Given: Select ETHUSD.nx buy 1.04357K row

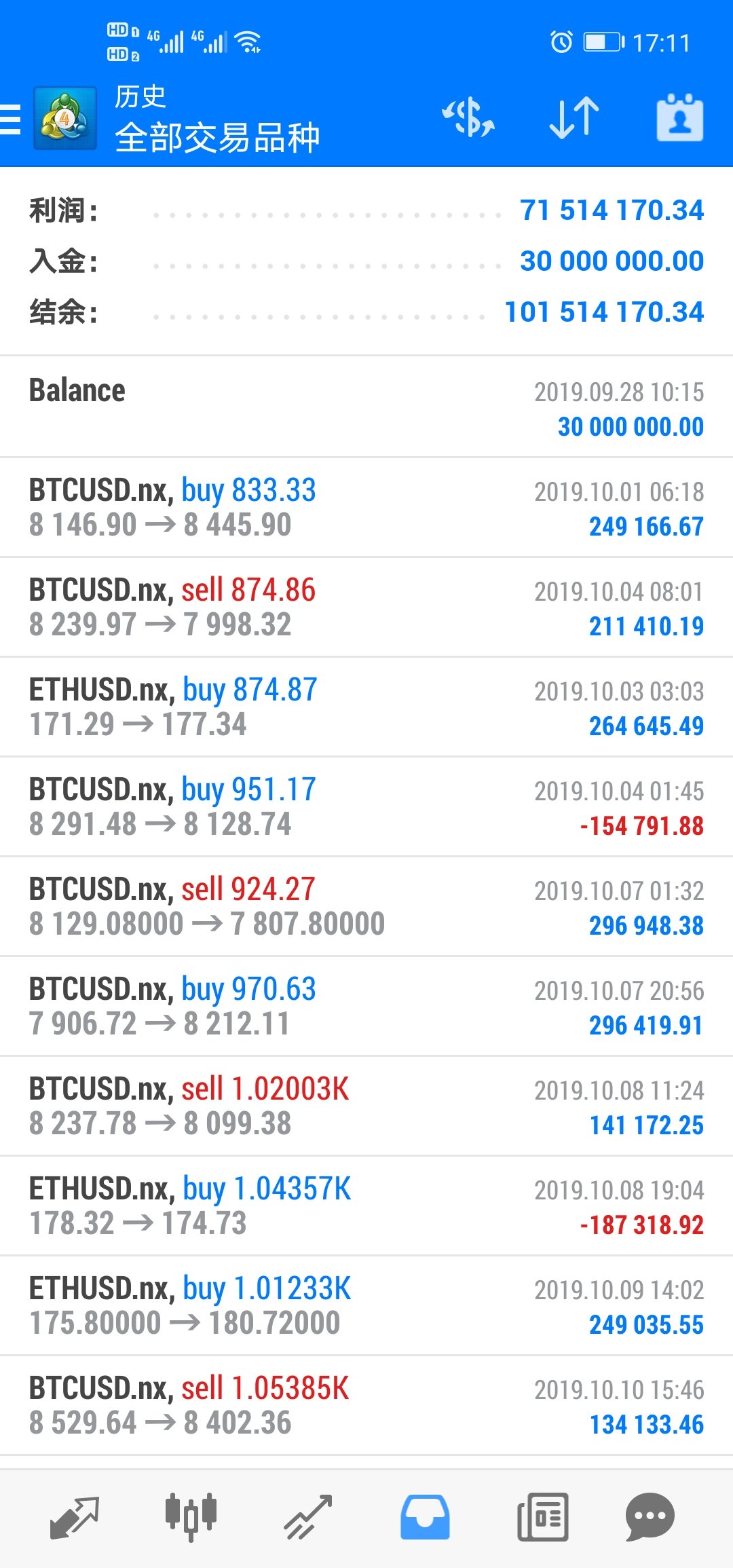Looking at the screenshot, I should (x=366, y=1206).
